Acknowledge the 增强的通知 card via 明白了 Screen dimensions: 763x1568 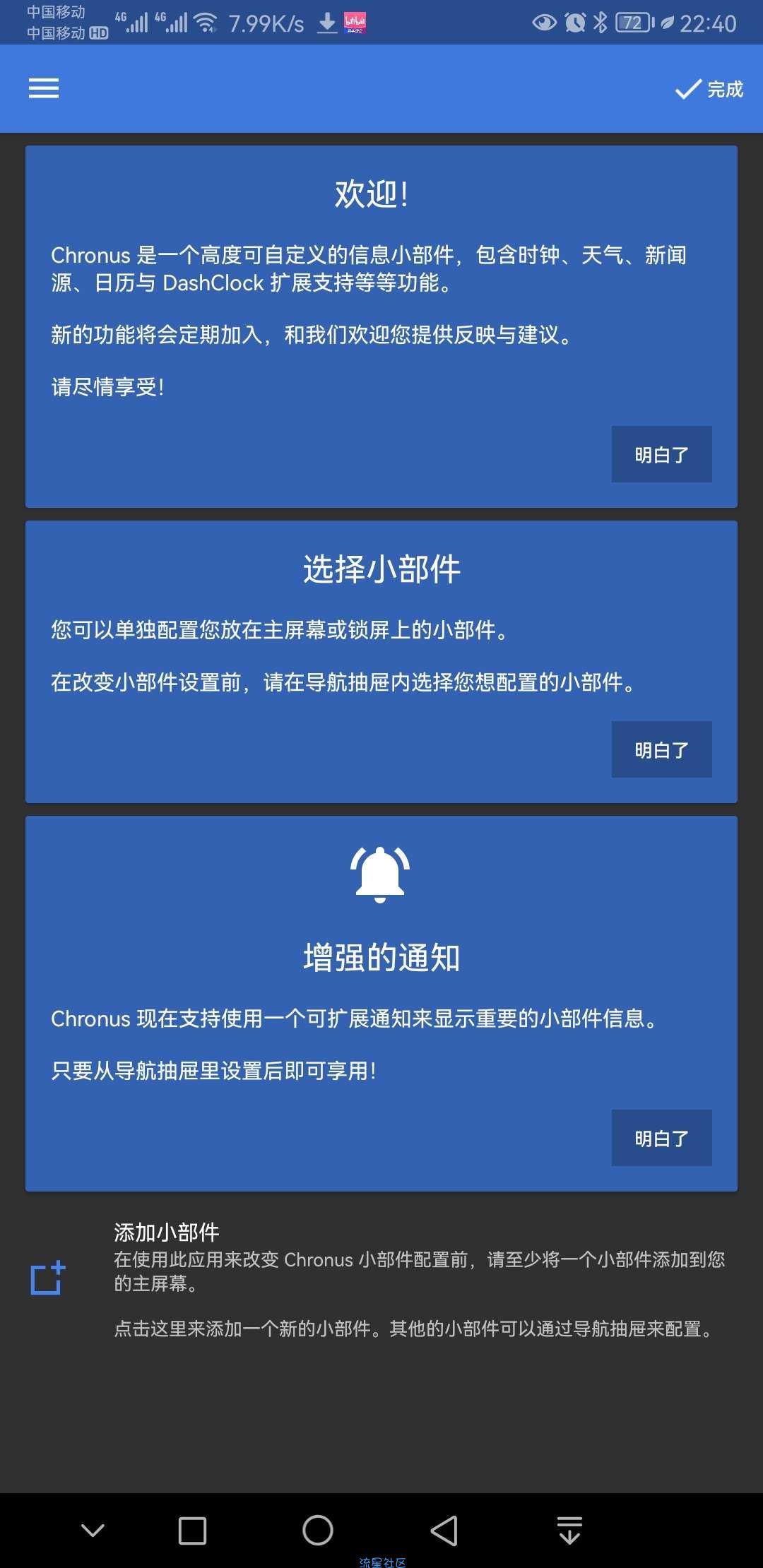(x=661, y=1139)
